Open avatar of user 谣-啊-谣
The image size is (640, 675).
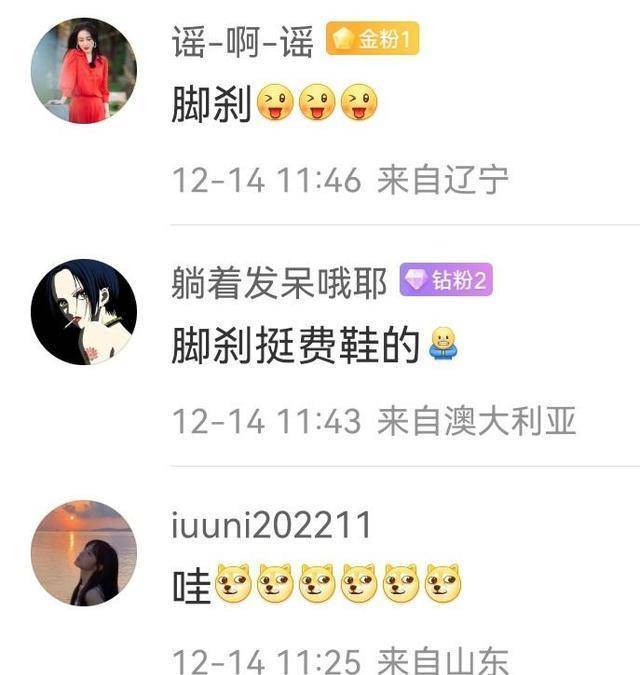click(x=84, y=70)
